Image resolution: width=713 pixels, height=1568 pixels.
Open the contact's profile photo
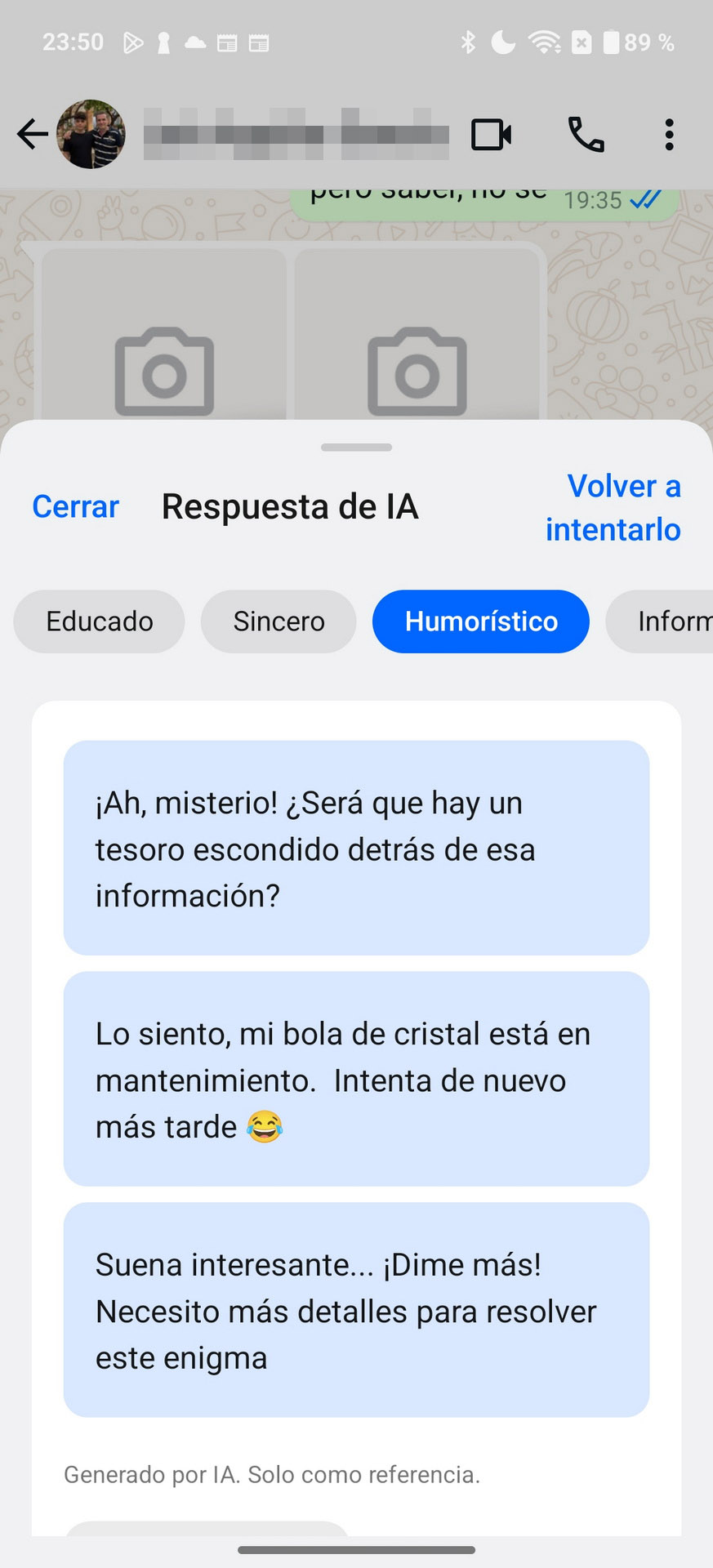point(91,135)
